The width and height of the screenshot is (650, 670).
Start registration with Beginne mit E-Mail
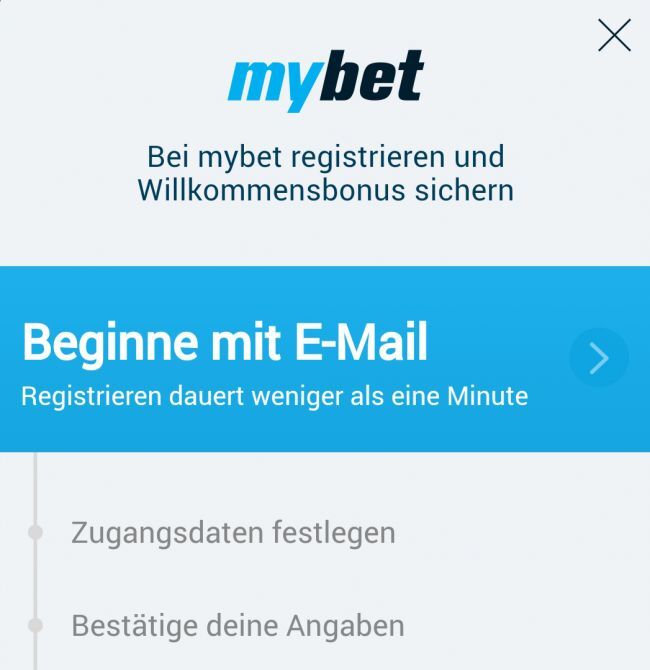coord(275,360)
